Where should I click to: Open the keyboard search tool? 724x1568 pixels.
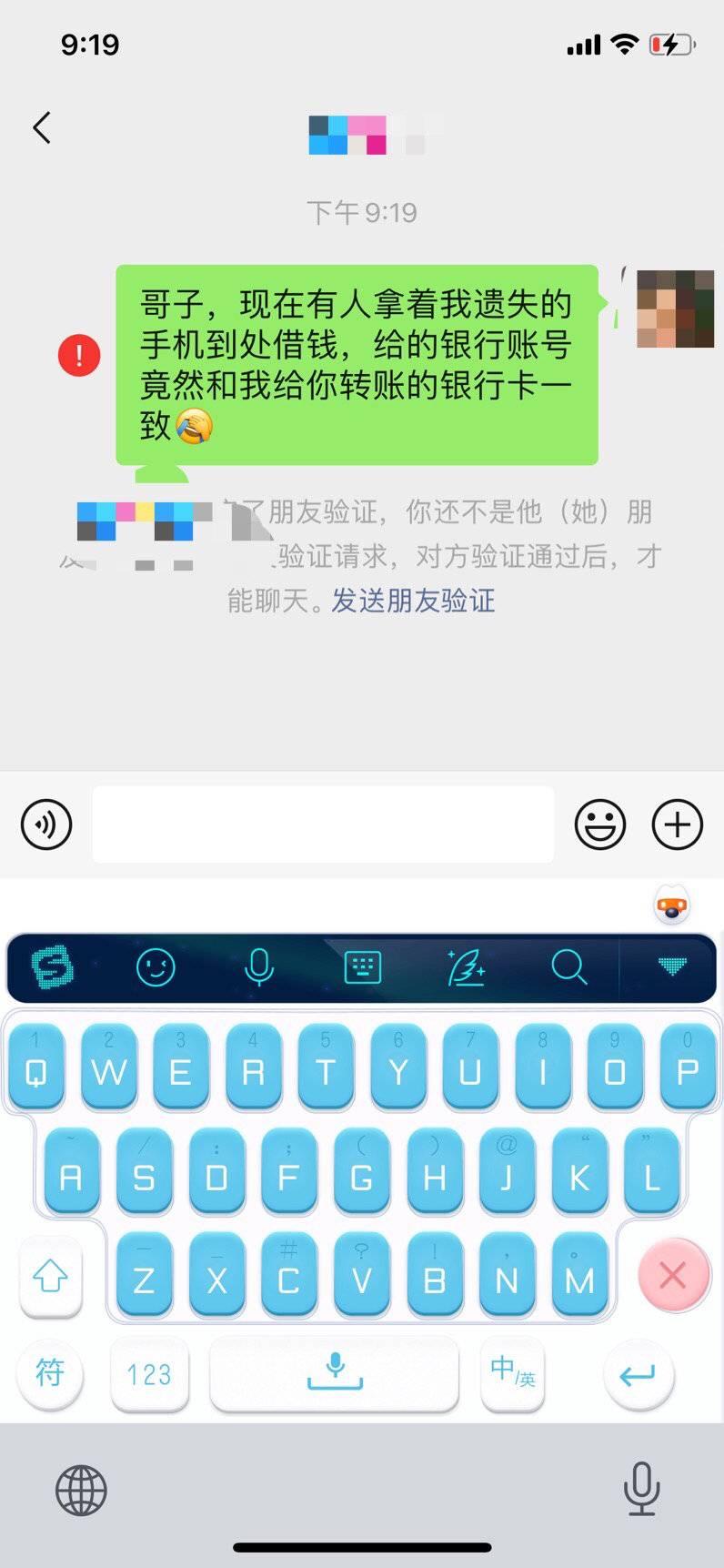(x=569, y=967)
